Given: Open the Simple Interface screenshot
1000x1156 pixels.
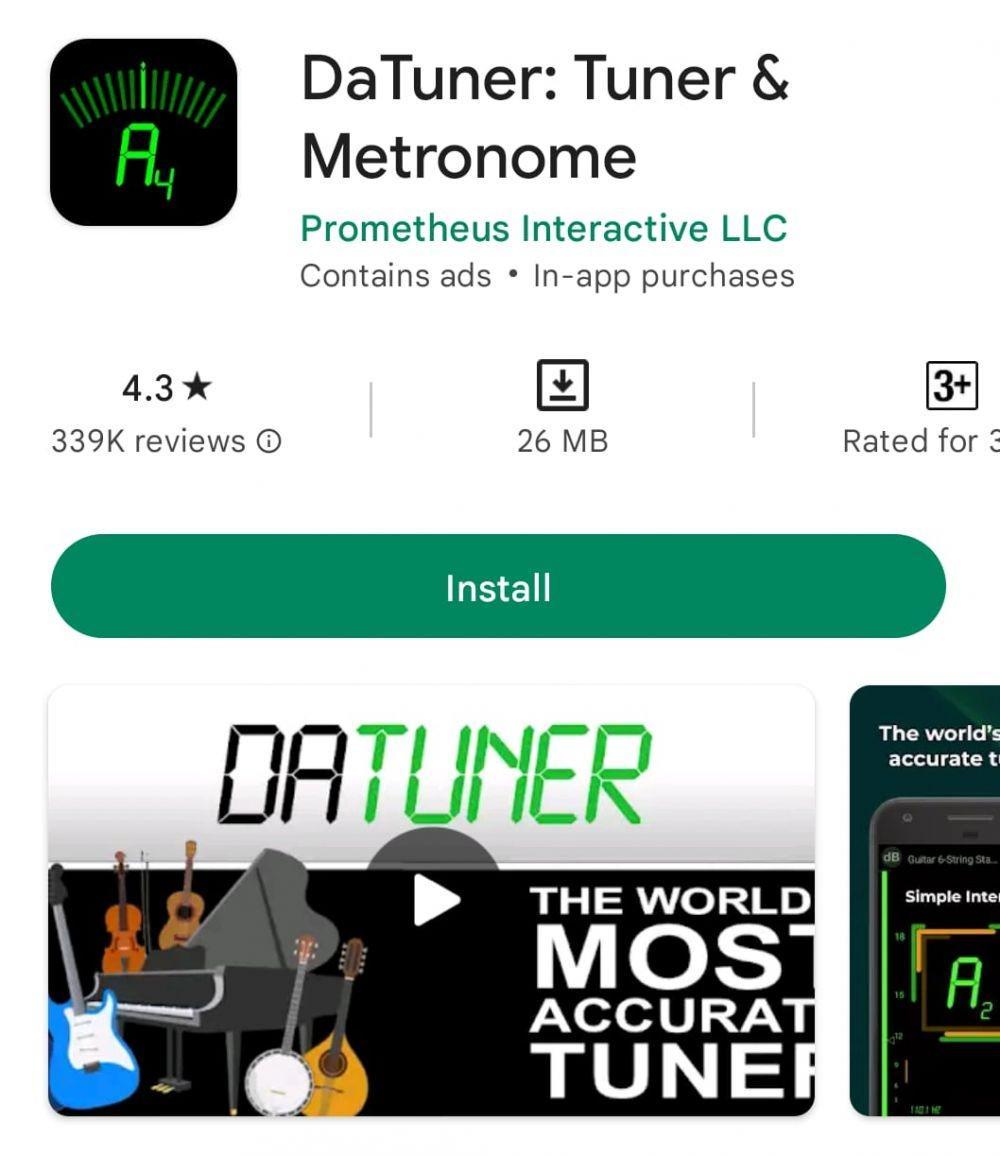Looking at the screenshot, I should (926, 900).
